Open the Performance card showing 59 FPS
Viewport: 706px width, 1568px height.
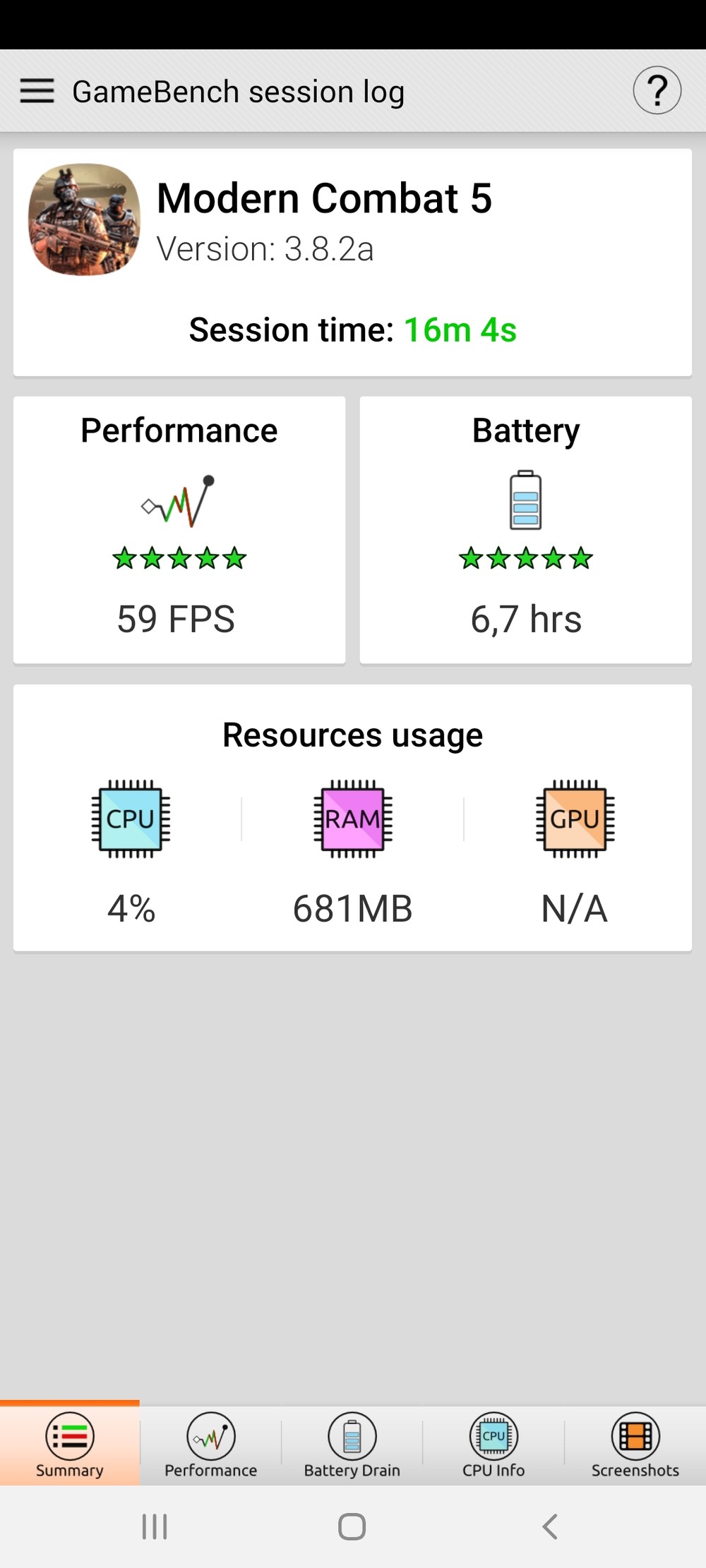pos(179,529)
